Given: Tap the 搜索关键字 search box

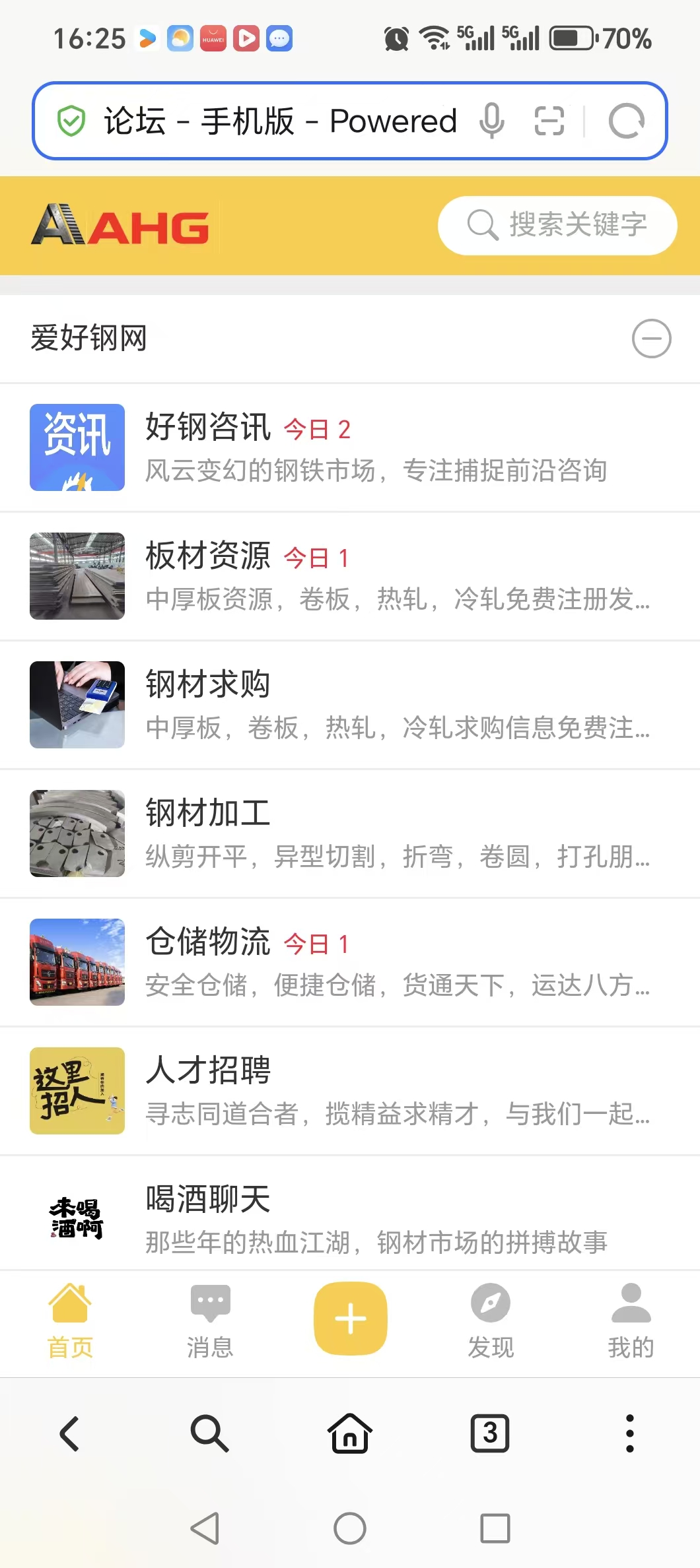Looking at the screenshot, I should (x=557, y=225).
